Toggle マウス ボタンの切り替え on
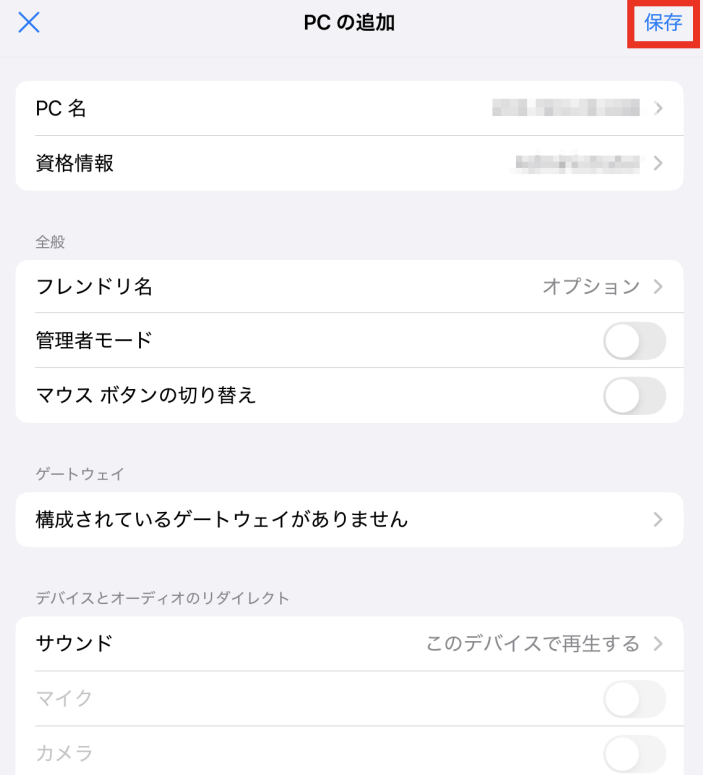Viewport: 703px width, 775px height. tap(634, 395)
